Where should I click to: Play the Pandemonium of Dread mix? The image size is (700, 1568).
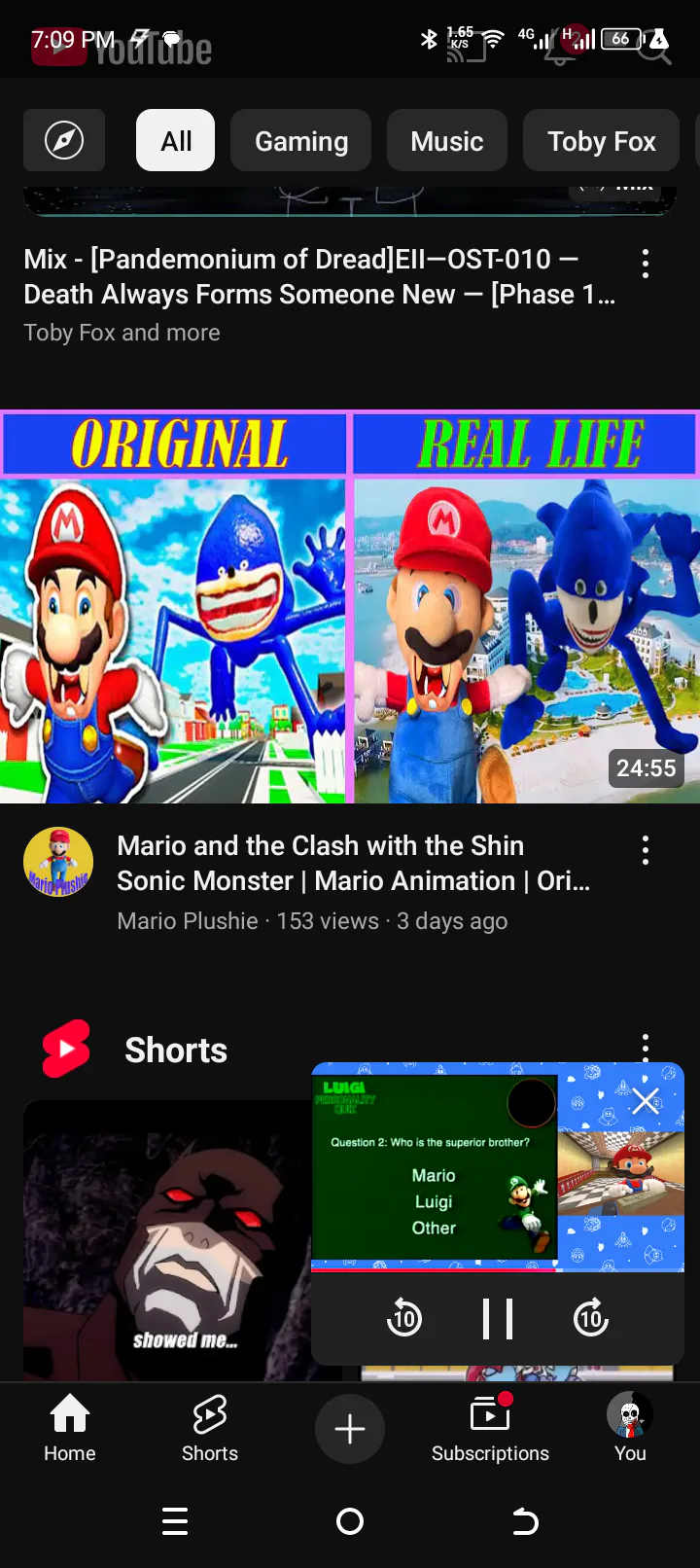(321, 277)
